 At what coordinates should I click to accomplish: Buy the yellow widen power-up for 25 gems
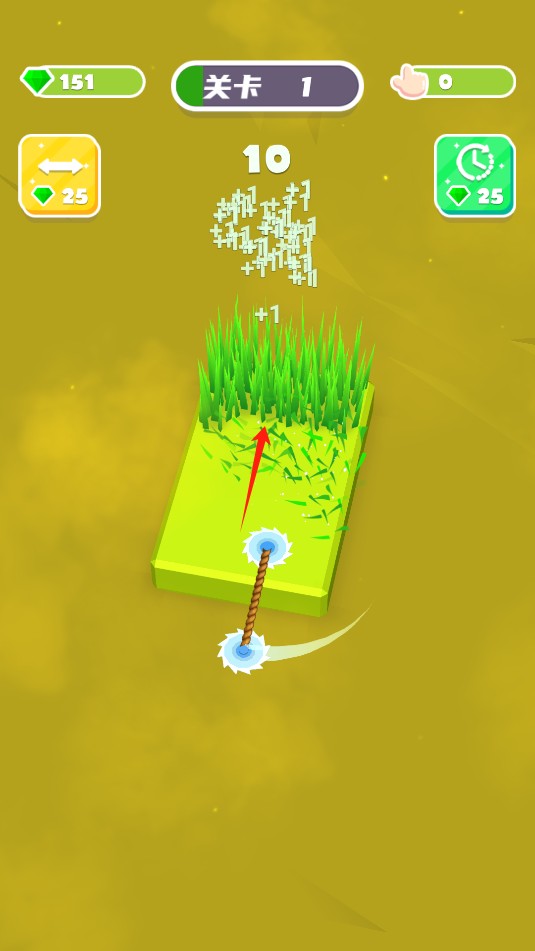click(59, 175)
